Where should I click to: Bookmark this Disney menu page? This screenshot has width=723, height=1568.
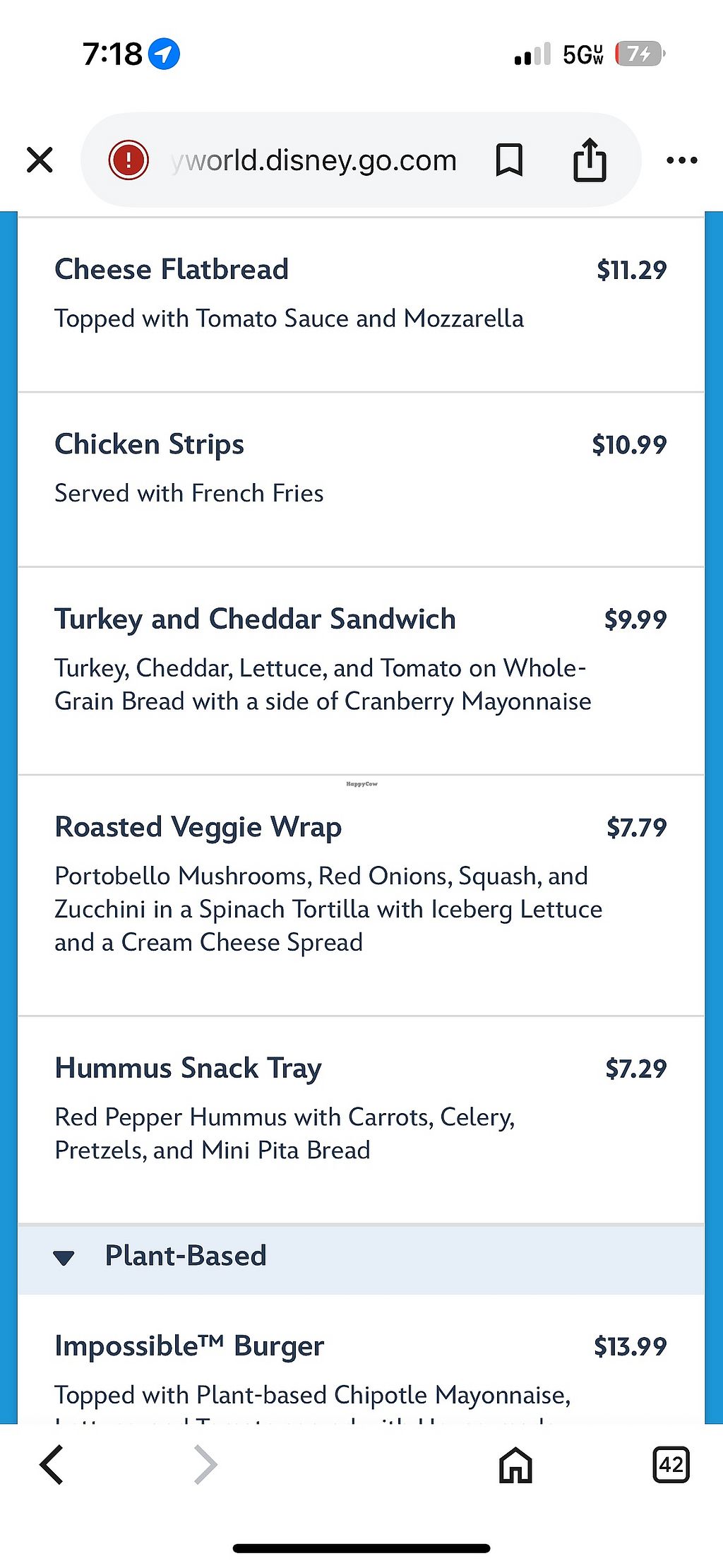click(509, 160)
